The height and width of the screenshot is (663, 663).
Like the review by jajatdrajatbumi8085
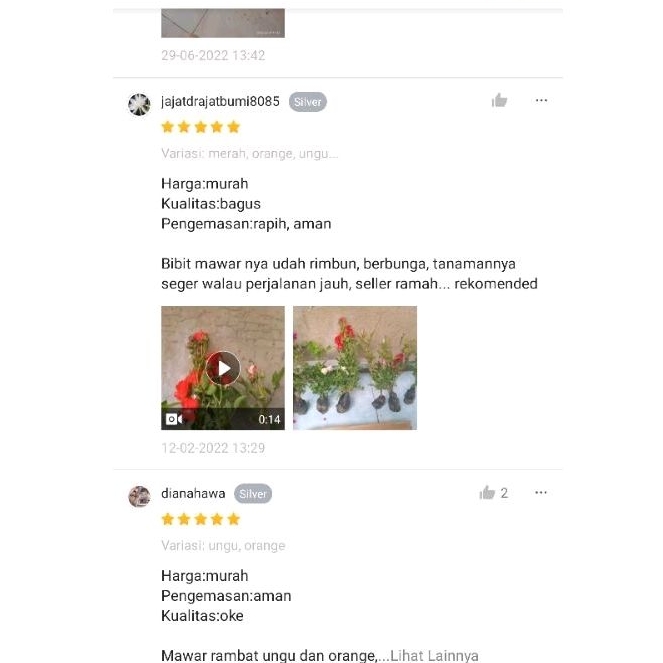tap(499, 100)
